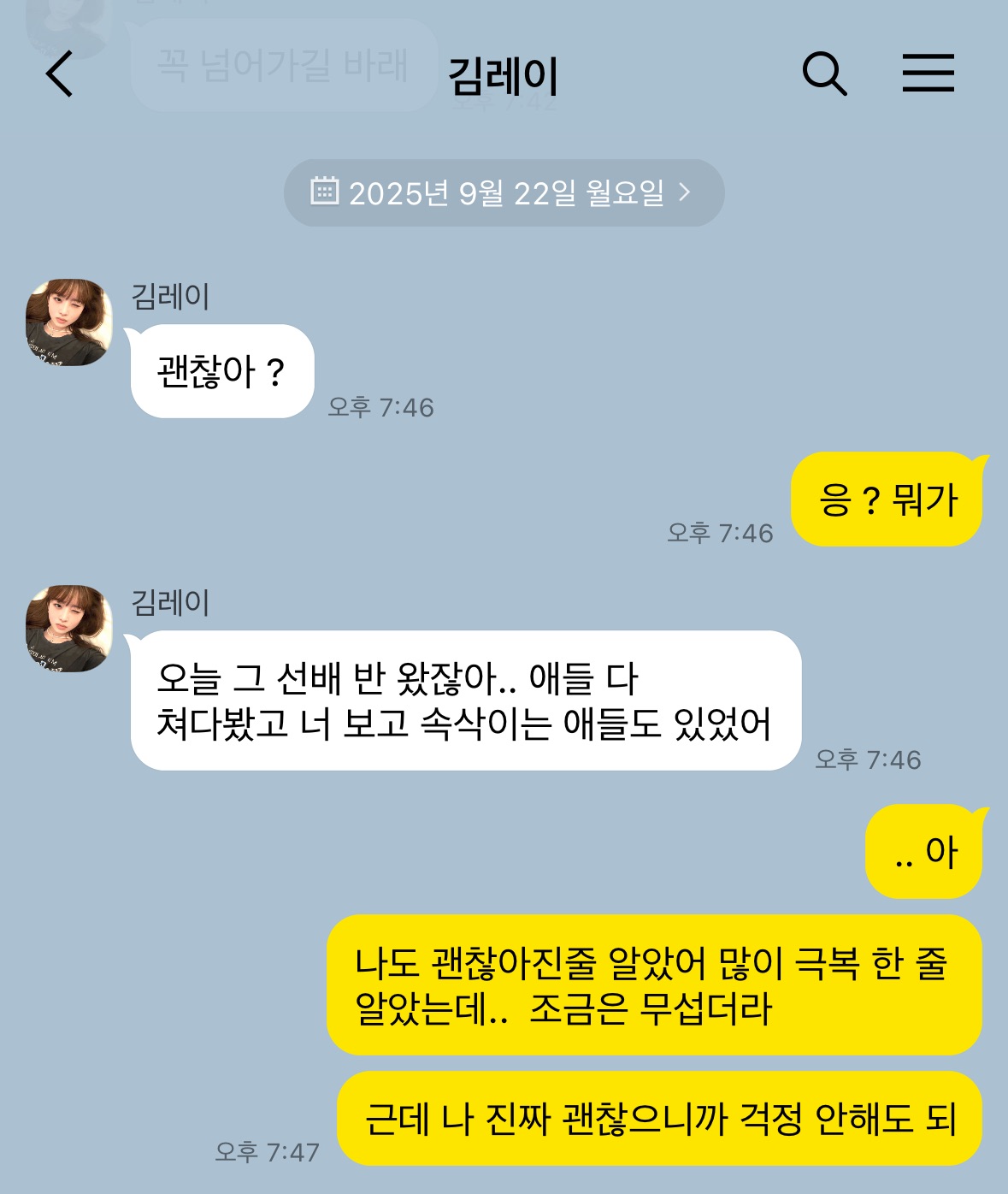The height and width of the screenshot is (1194, 1008).
Task: Go back to the chat list
Action: 60,74
